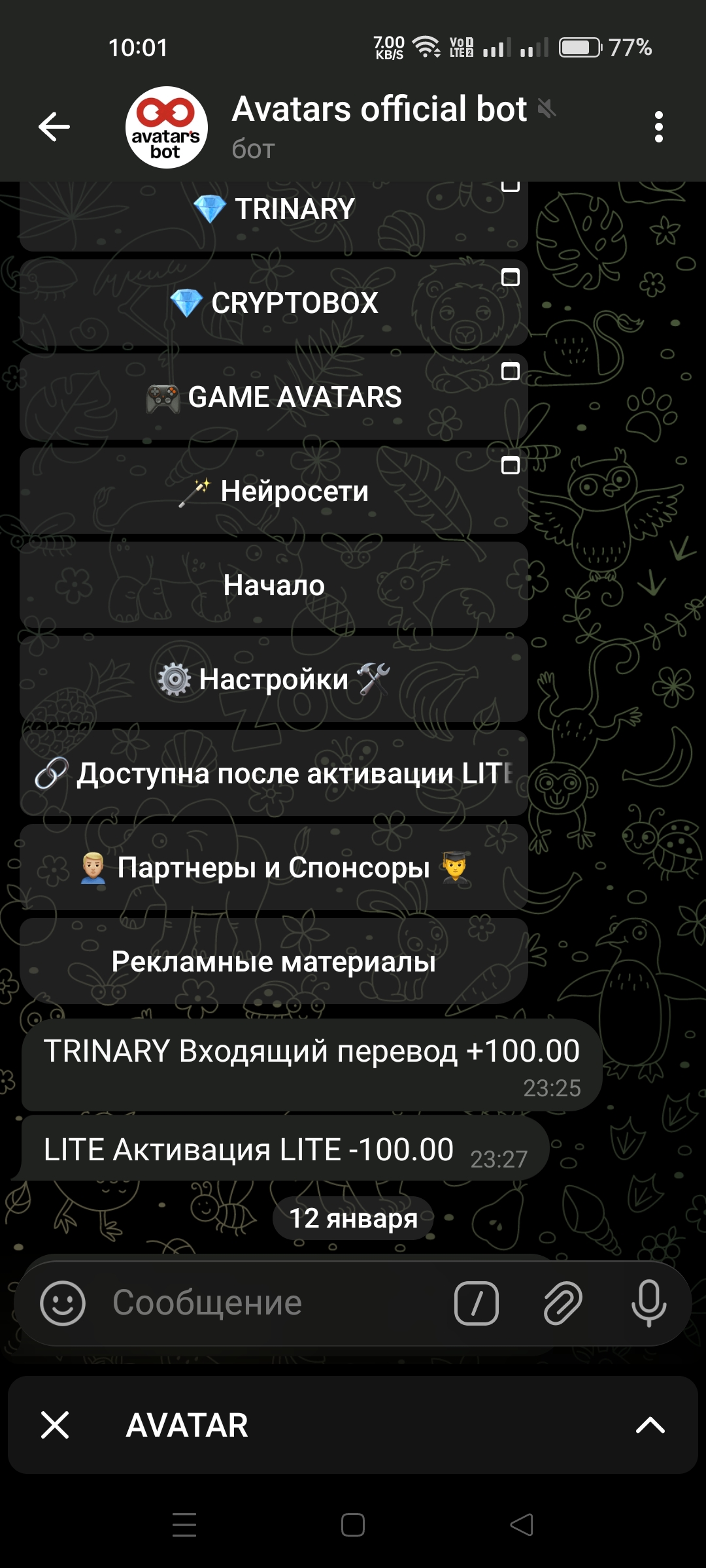Open the emoji picker
Viewport: 706px width, 1568px height.
click(x=63, y=1303)
